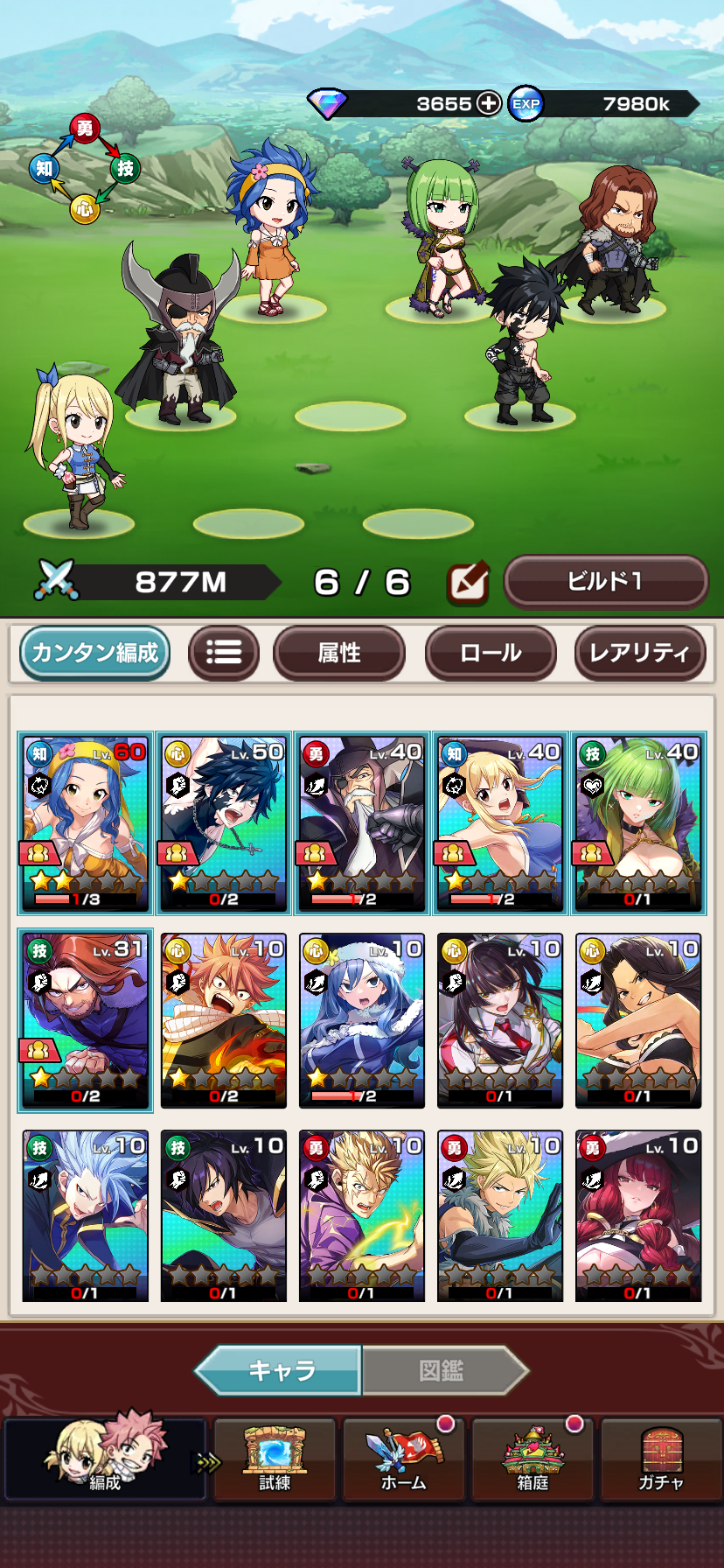Go to ホーム screen
Viewport: 724px width, 1568px height.
coord(404,1459)
